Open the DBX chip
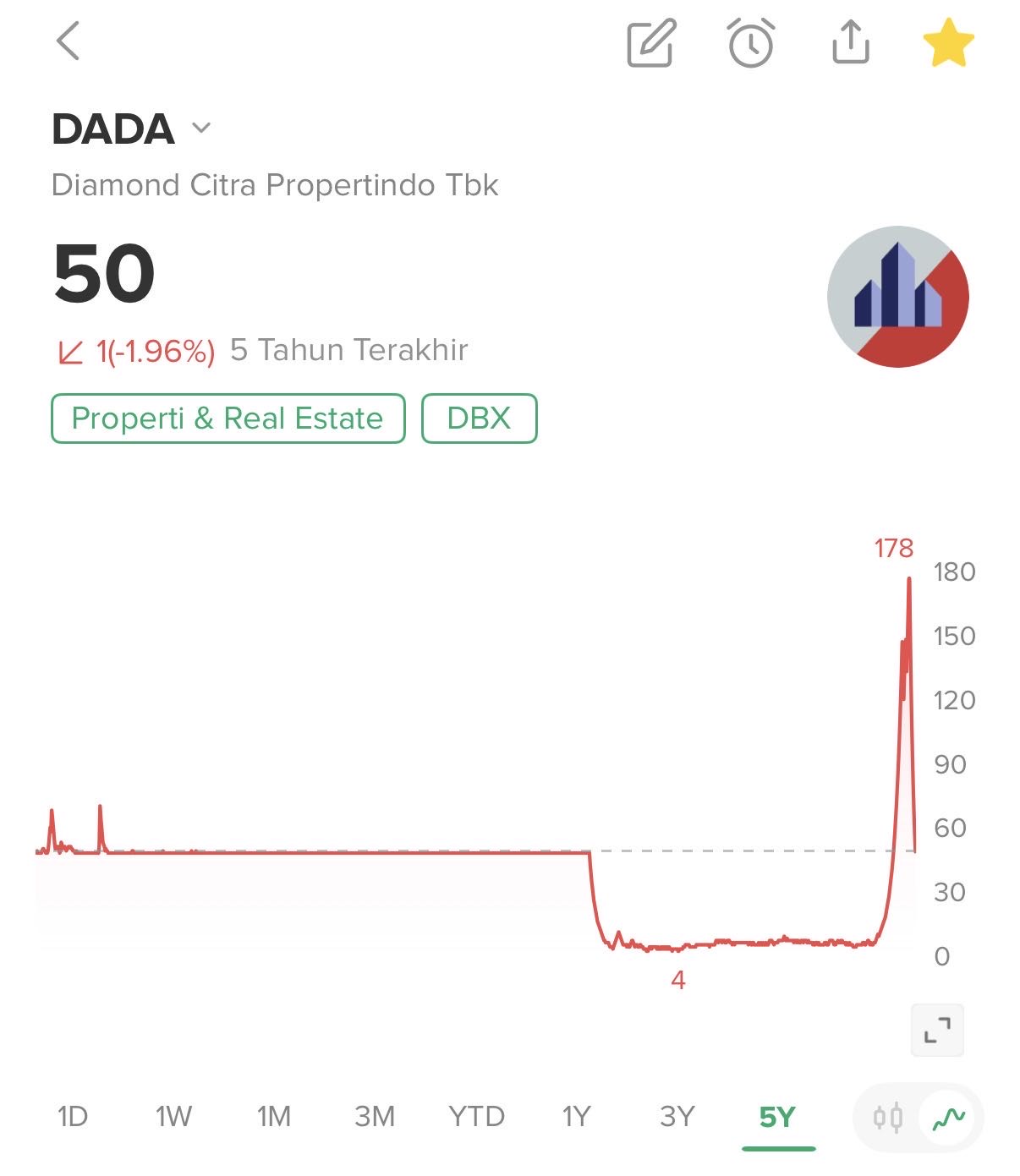 [x=479, y=418]
